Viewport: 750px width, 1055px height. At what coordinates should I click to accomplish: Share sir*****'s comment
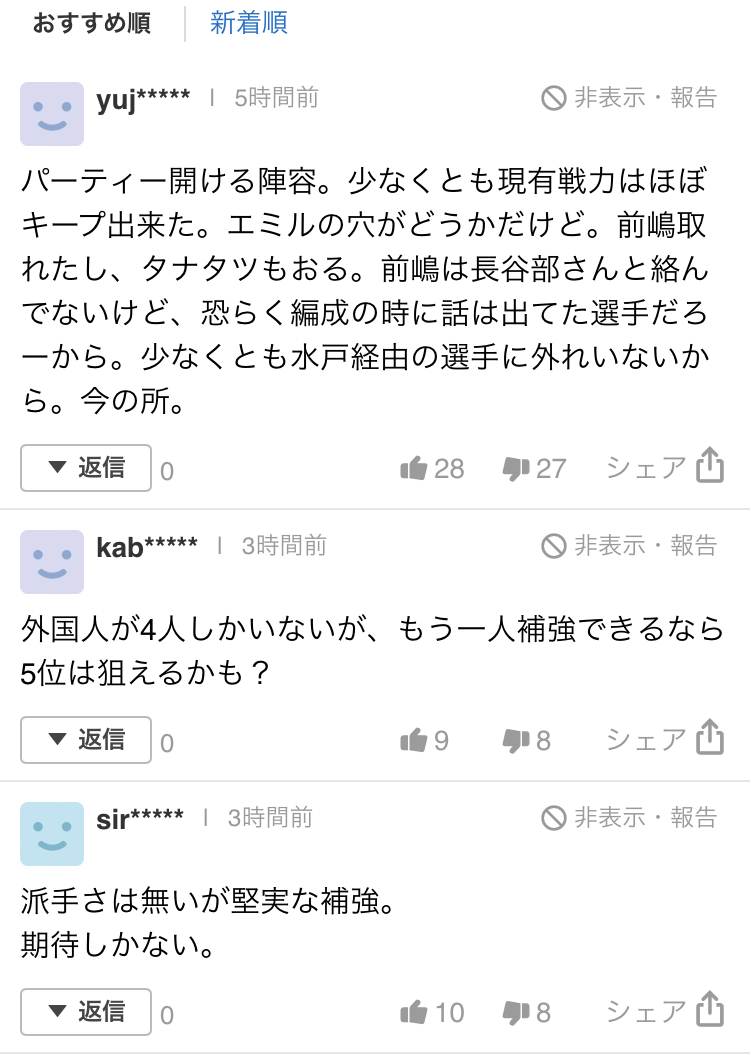click(665, 1011)
